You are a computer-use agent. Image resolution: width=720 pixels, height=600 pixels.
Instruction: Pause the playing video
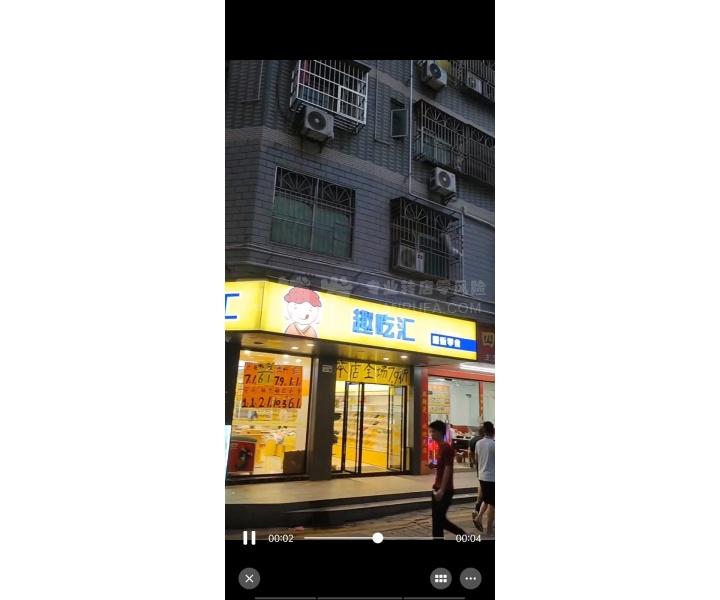click(249, 538)
